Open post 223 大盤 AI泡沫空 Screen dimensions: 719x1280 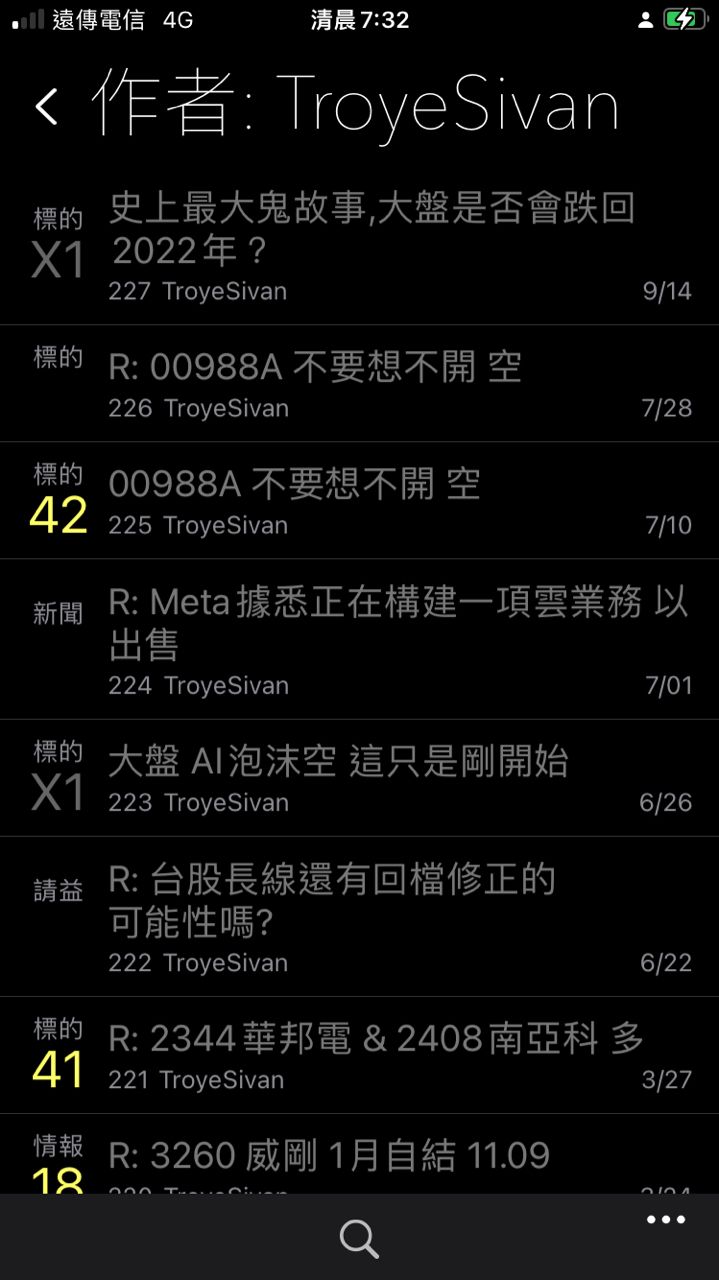pyautogui.click(x=359, y=778)
